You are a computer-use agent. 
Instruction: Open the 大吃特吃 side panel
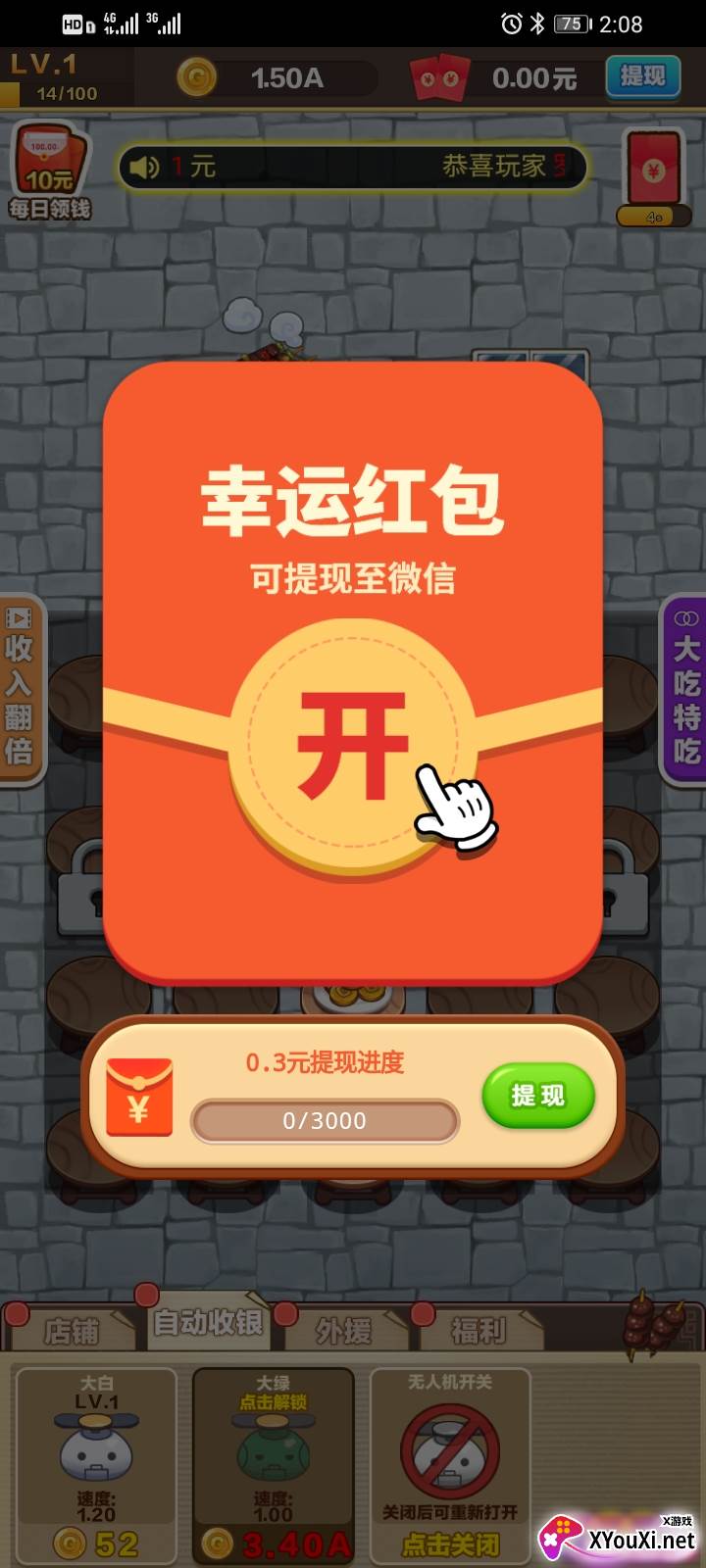[x=684, y=690]
